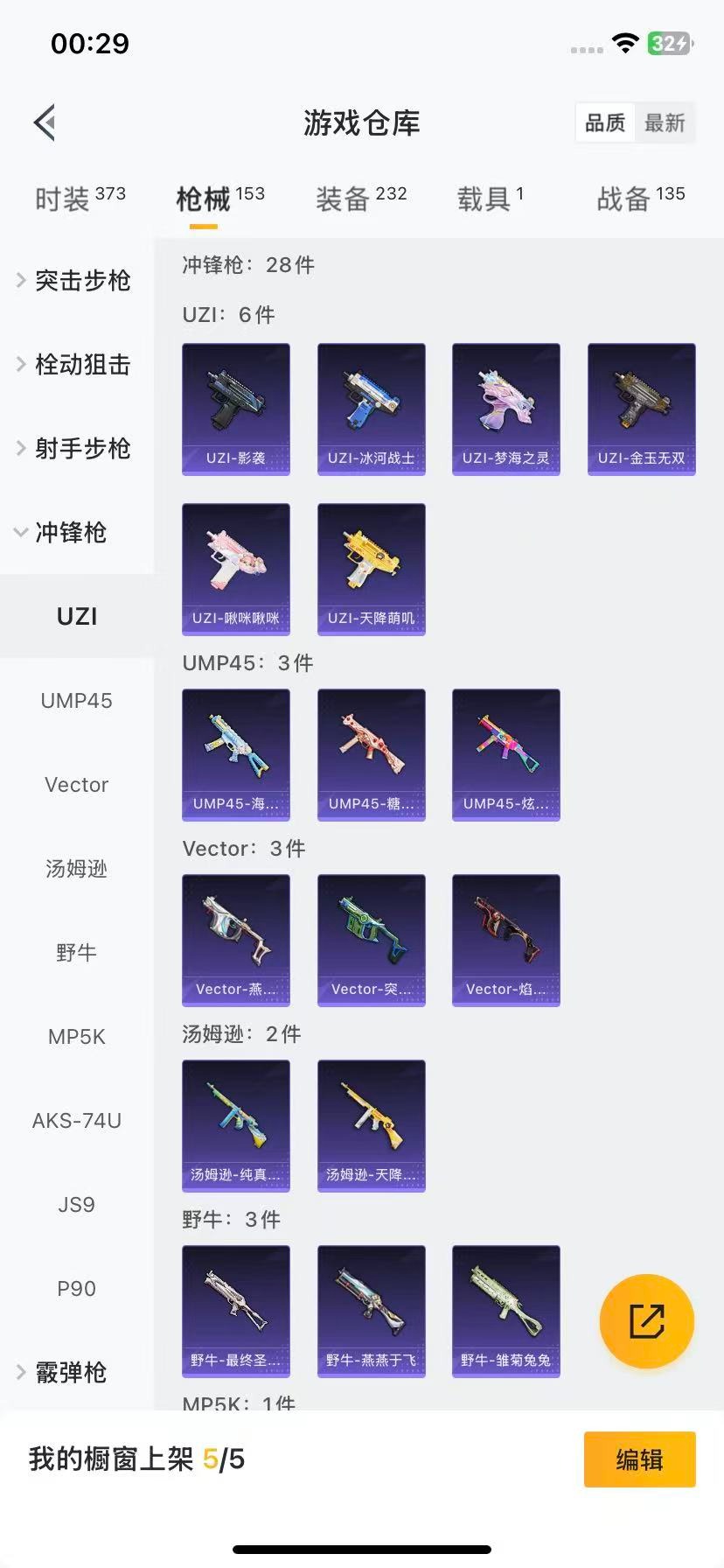Open the 载具 tab
This screenshot has height=1568, width=724.
[x=490, y=199]
